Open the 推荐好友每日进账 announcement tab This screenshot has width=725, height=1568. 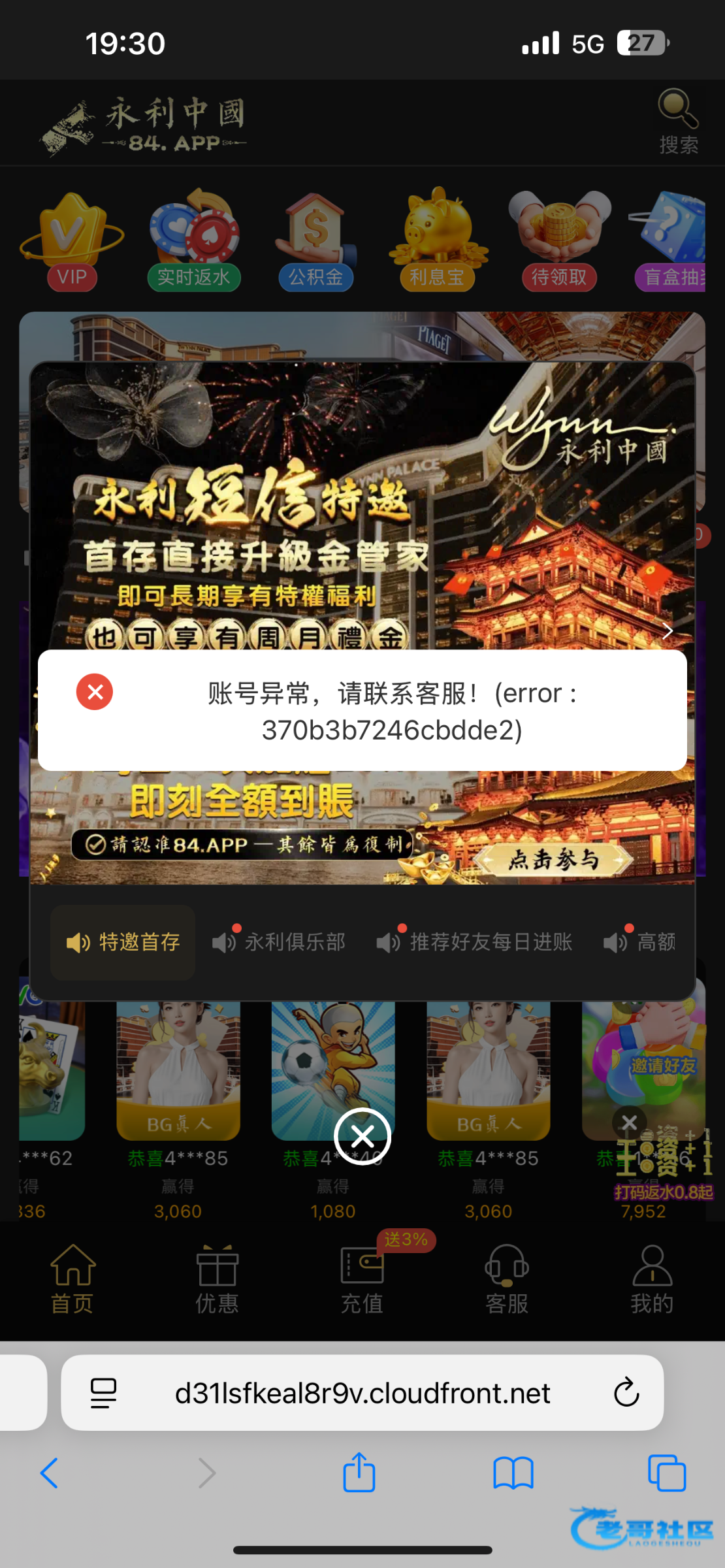coord(475,942)
